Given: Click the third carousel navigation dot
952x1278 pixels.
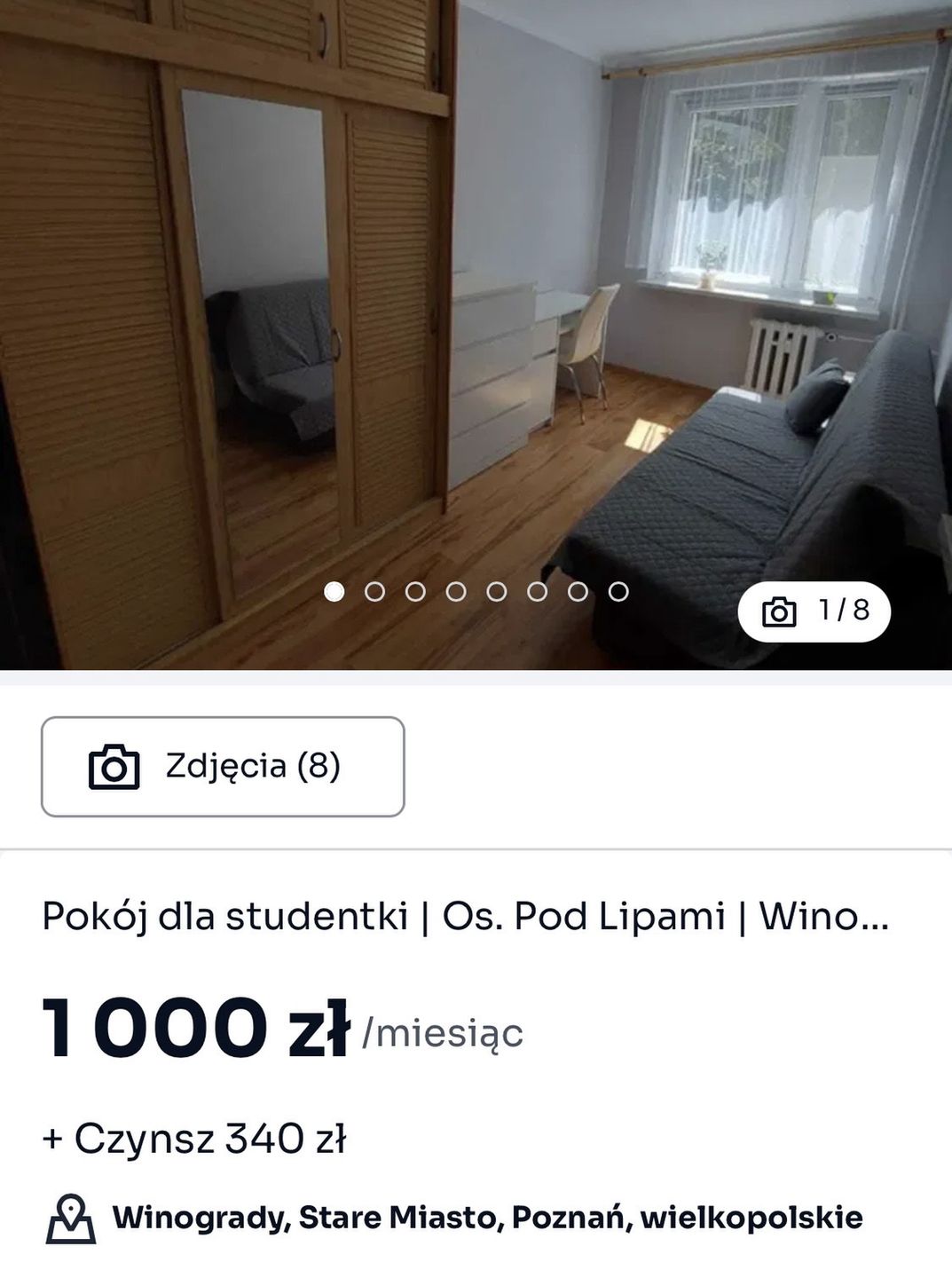Looking at the screenshot, I should pyautogui.click(x=414, y=589).
